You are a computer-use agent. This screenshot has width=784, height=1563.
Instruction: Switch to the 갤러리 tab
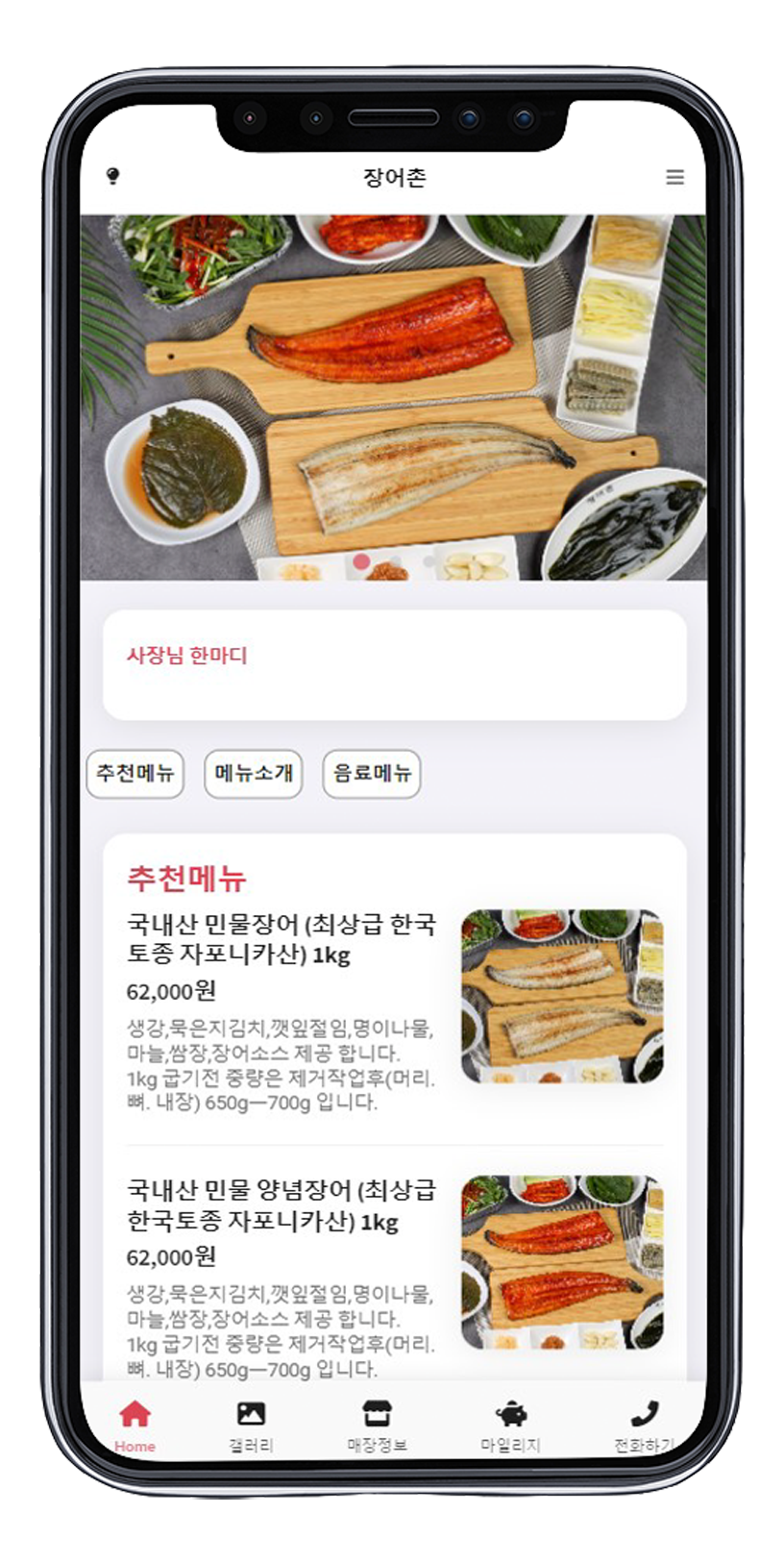click(x=251, y=1425)
